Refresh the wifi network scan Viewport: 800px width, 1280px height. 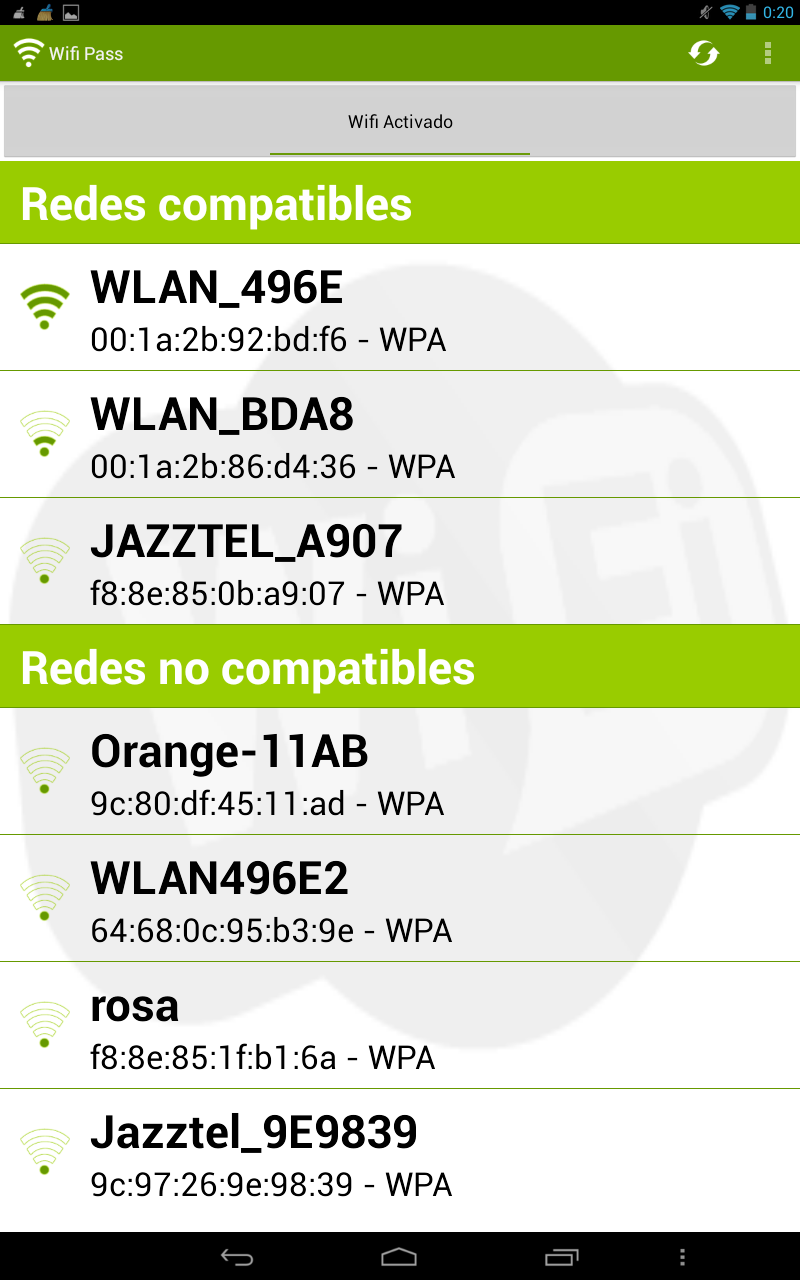pyautogui.click(x=704, y=53)
